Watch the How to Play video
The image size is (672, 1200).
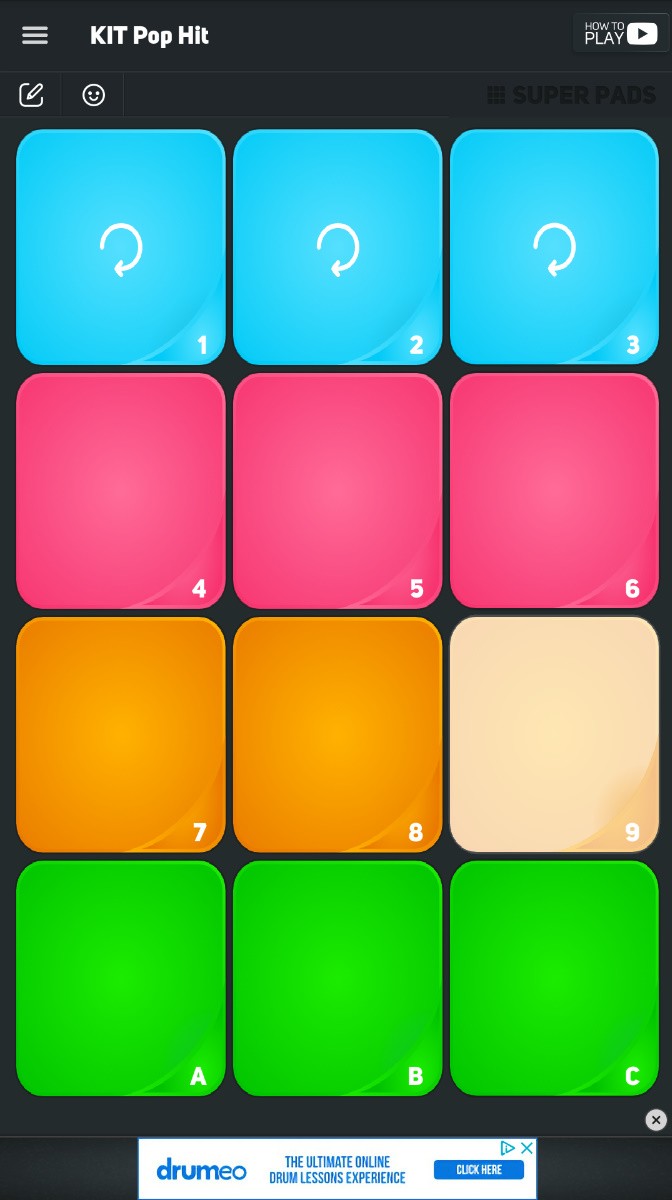620,33
